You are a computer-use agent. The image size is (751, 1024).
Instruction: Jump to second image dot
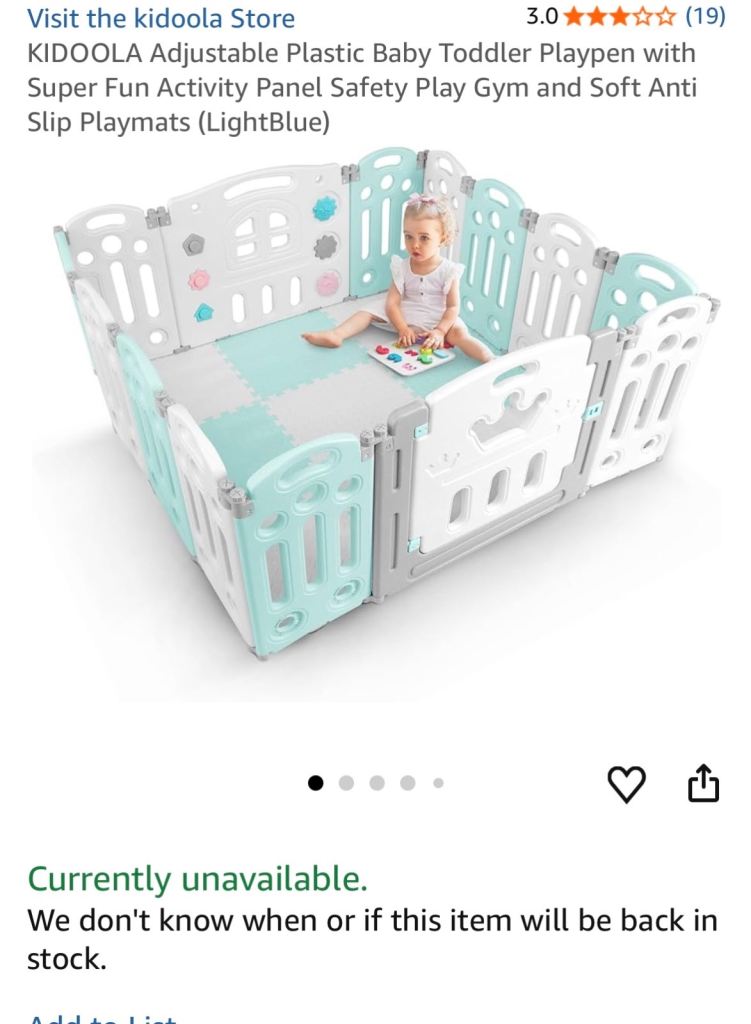pos(347,783)
